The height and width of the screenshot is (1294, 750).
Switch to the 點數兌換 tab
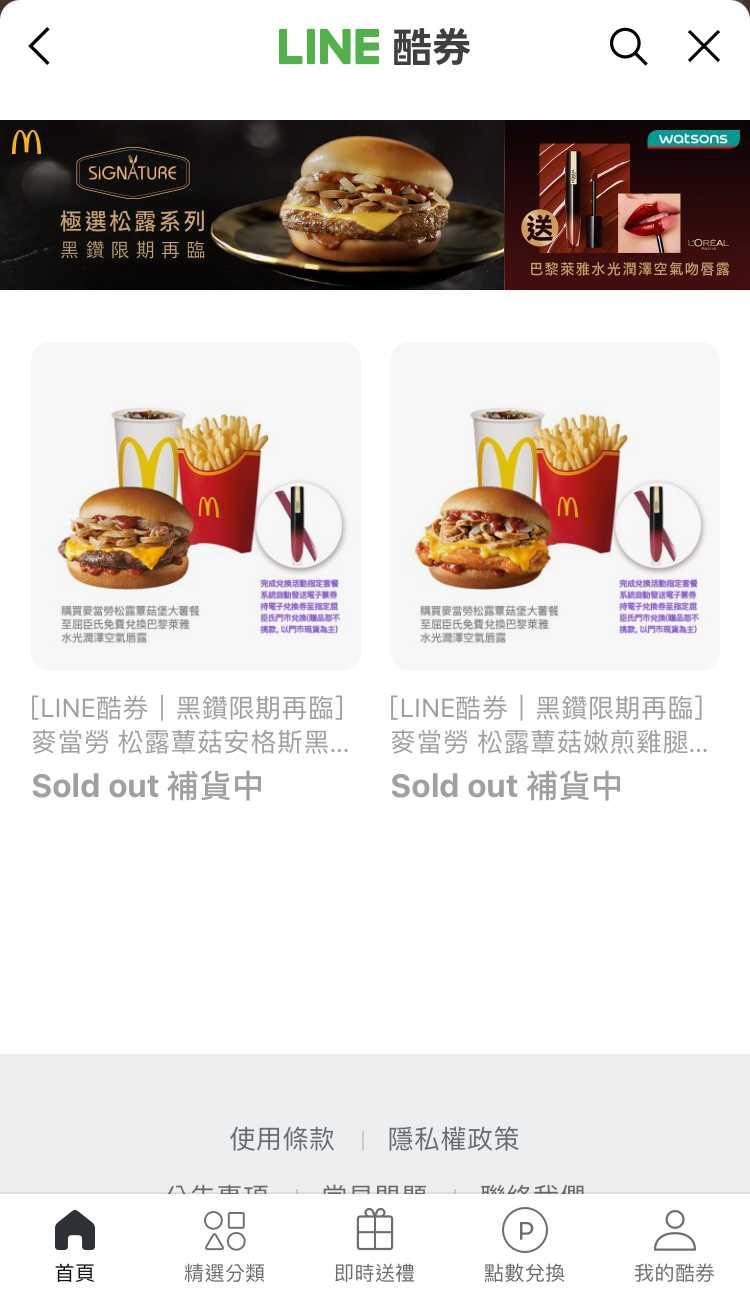click(x=525, y=1245)
